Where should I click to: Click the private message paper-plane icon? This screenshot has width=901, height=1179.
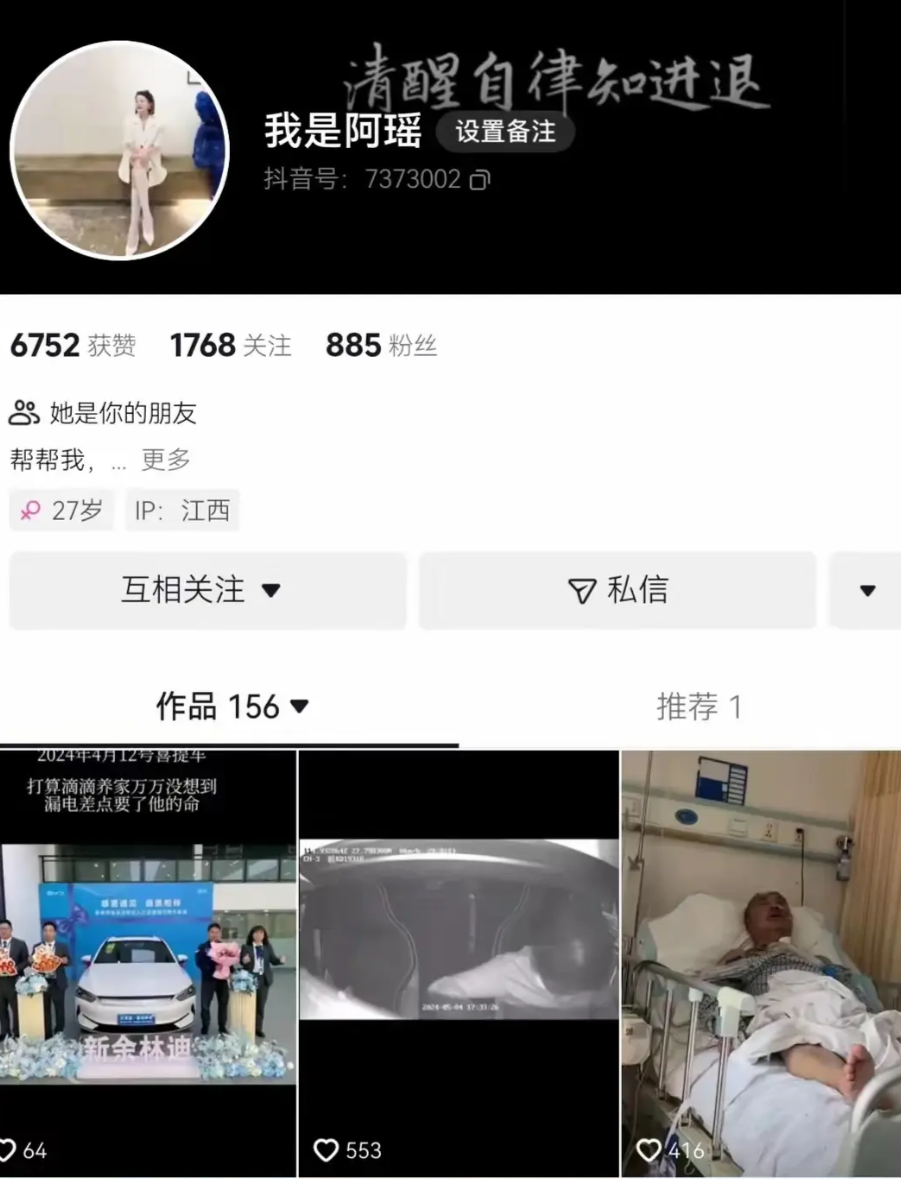[580, 590]
